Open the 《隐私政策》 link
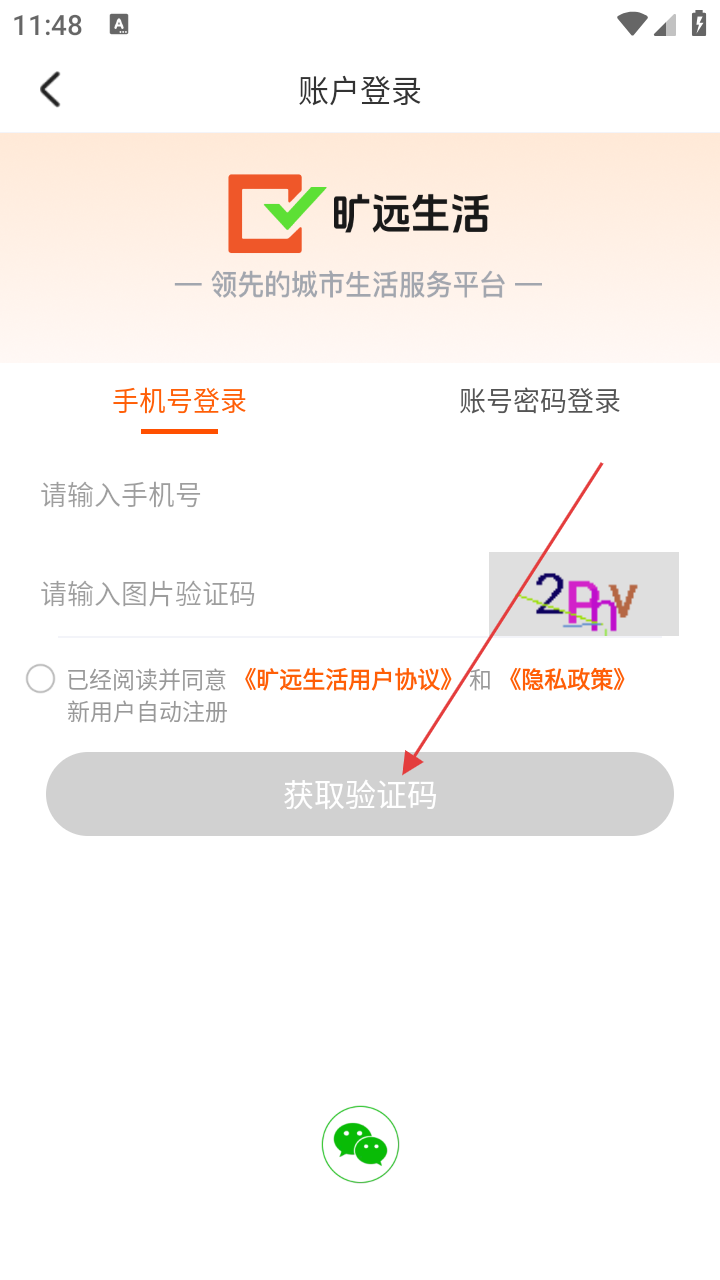Image resolution: width=720 pixels, height=1280 pixels. pos(567,680)
